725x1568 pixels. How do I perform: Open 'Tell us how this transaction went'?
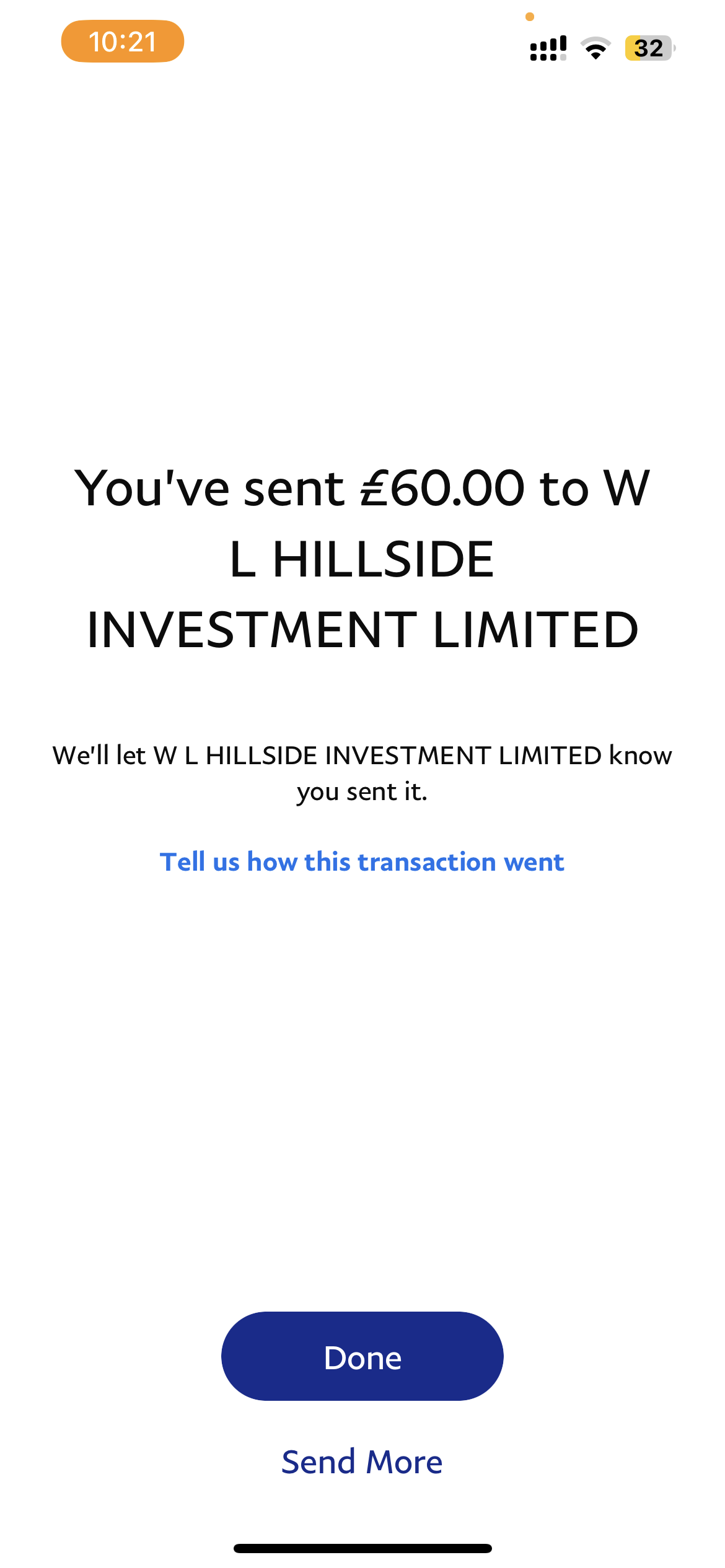pyautogui.click(x=362, y=862)
